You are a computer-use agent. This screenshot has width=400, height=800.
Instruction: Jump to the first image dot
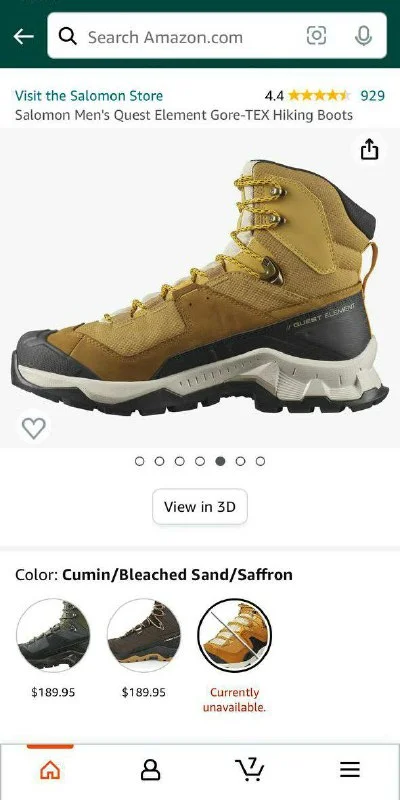click(139, 461)
